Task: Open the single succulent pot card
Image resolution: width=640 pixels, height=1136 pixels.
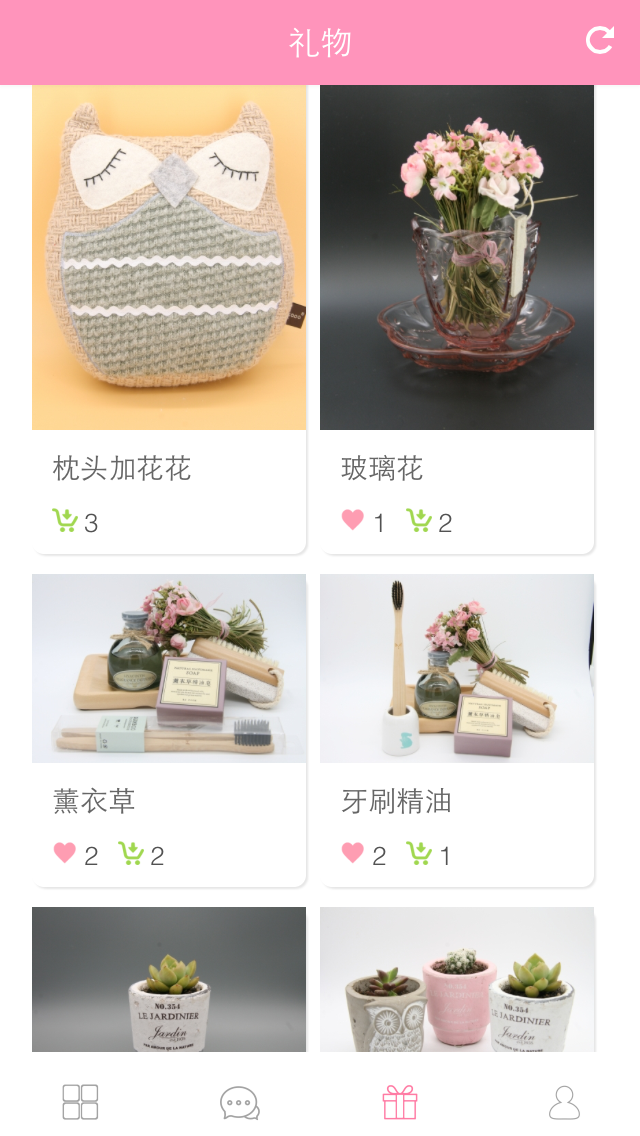Action: [169, 980]
